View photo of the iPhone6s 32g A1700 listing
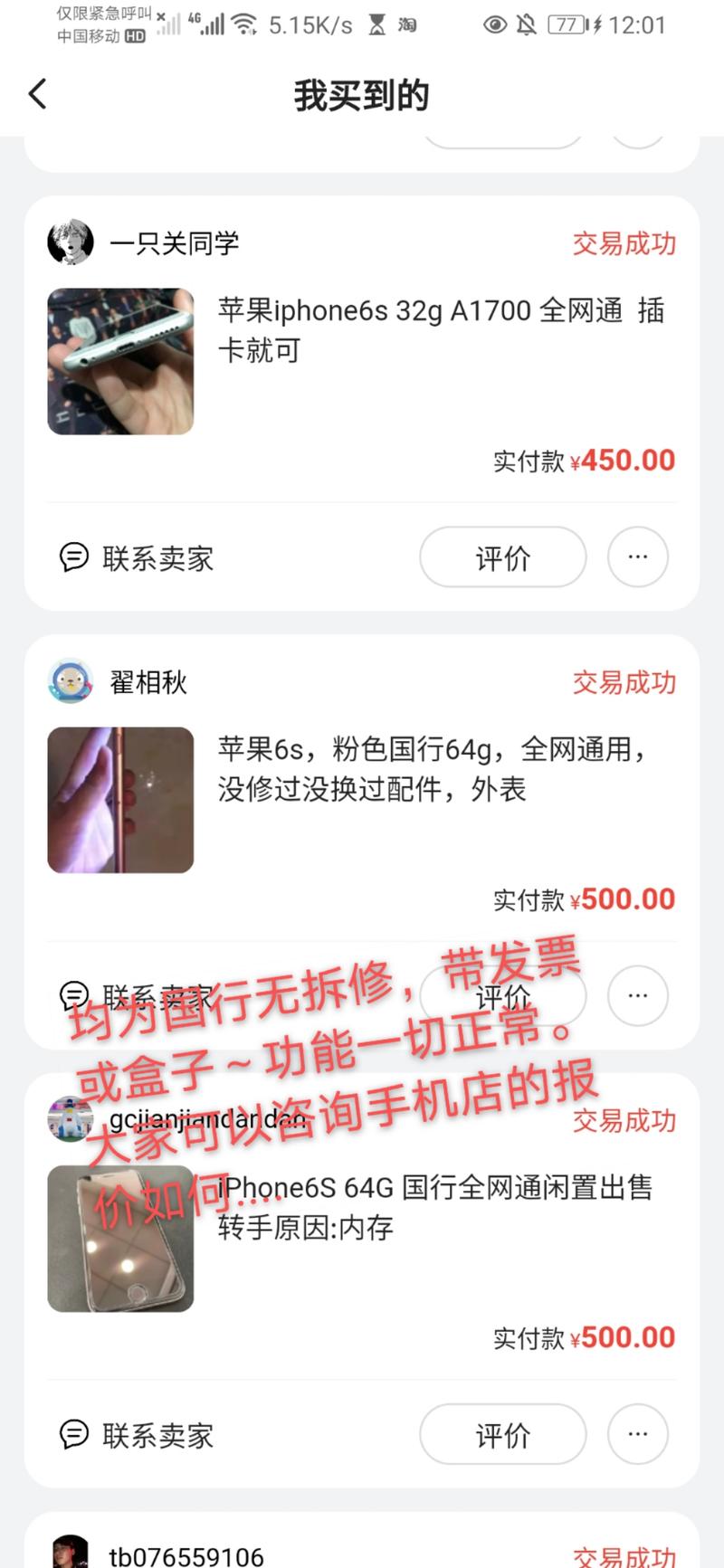 [120, 362]
